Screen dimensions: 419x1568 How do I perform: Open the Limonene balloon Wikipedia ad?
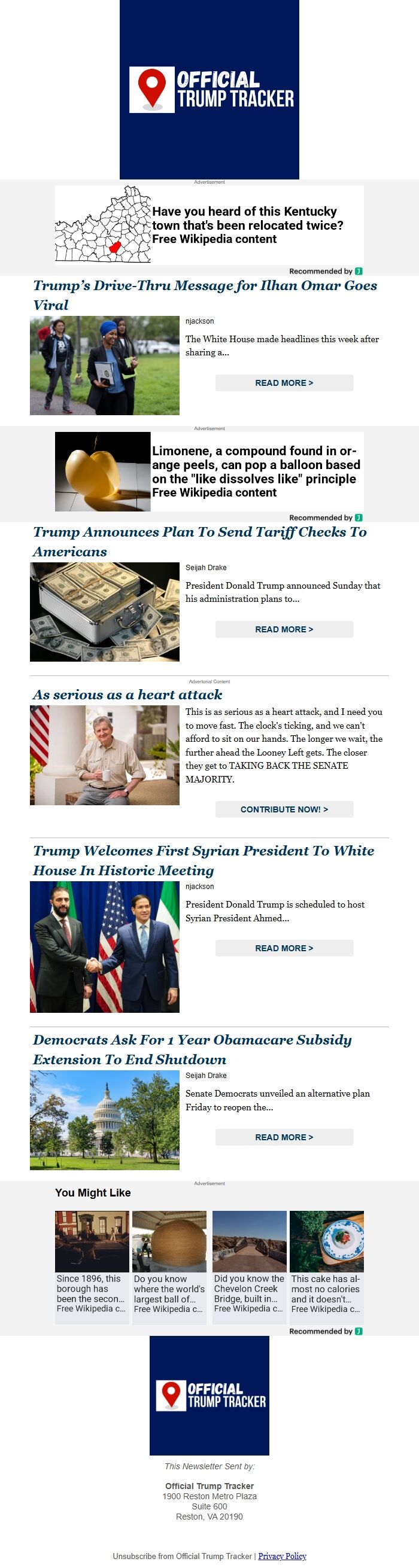(x=209, y=472)
